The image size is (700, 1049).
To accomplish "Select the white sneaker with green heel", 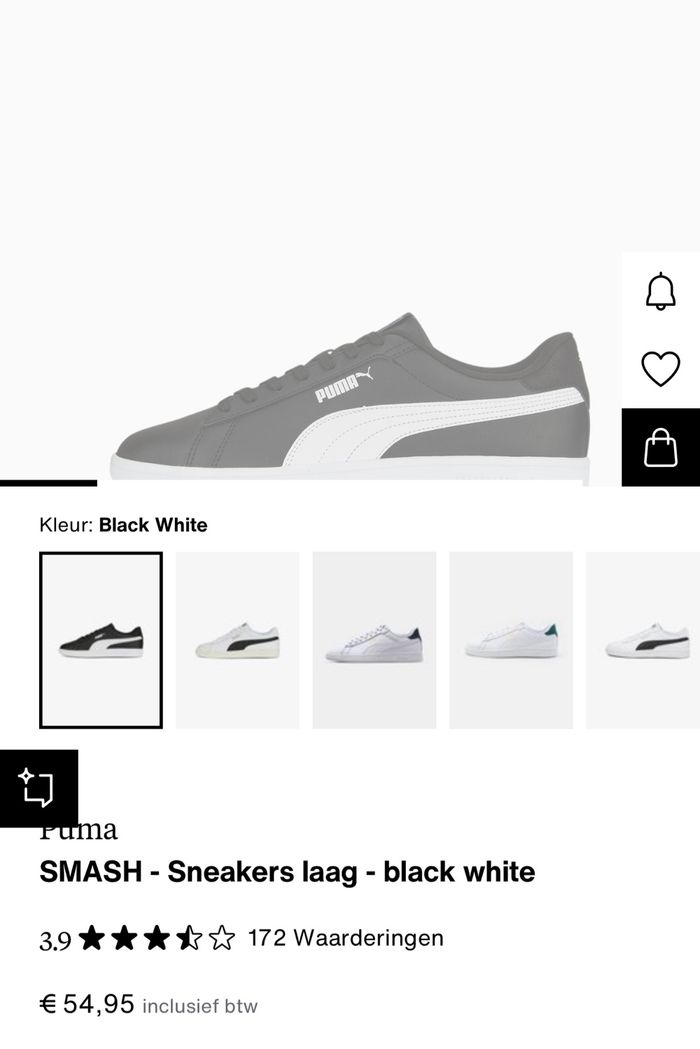I will click(x=510, y=640).
